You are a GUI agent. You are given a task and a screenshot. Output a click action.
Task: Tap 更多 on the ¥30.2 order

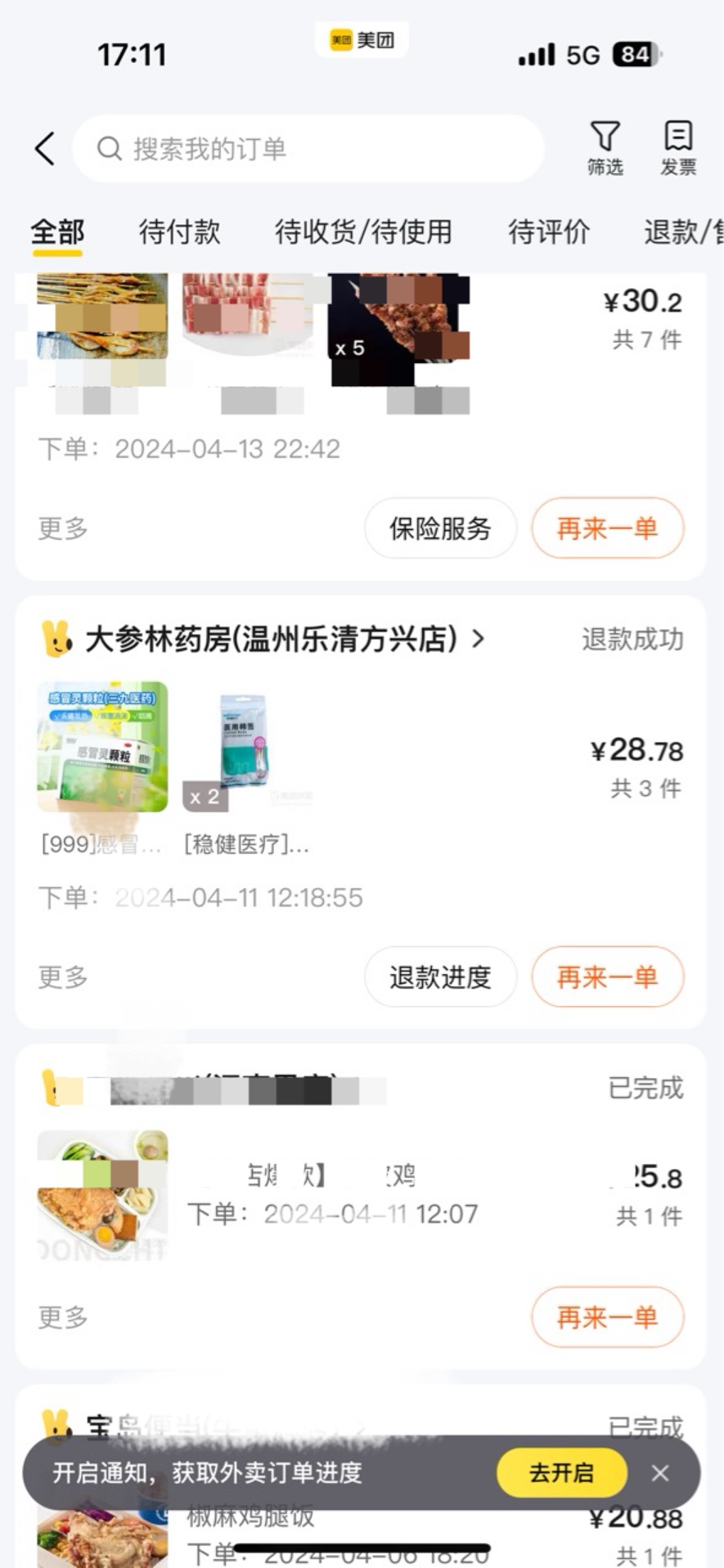pyautogui.click(x=63, y=528)
